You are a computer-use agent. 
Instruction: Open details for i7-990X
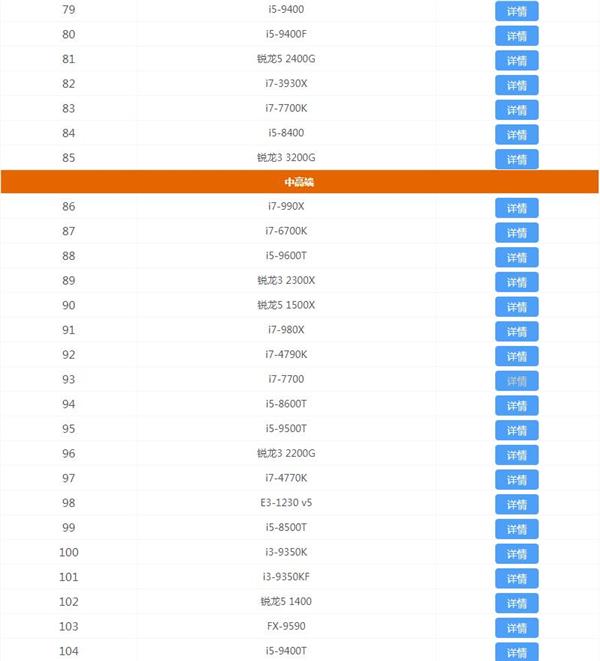[516, 208]
